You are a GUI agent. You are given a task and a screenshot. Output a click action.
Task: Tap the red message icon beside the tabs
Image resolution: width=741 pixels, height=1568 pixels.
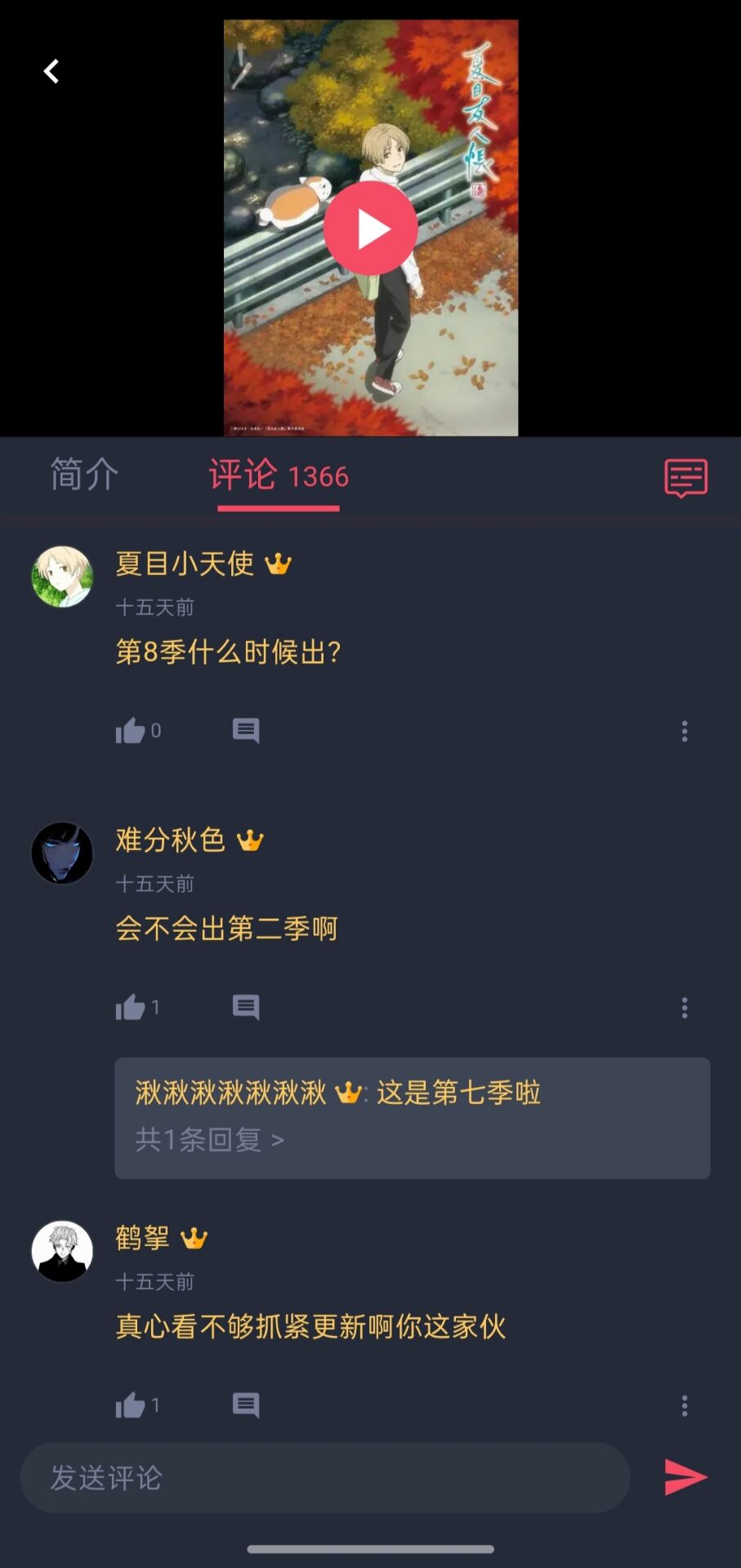pyautogui.click(x=685, y=478)
